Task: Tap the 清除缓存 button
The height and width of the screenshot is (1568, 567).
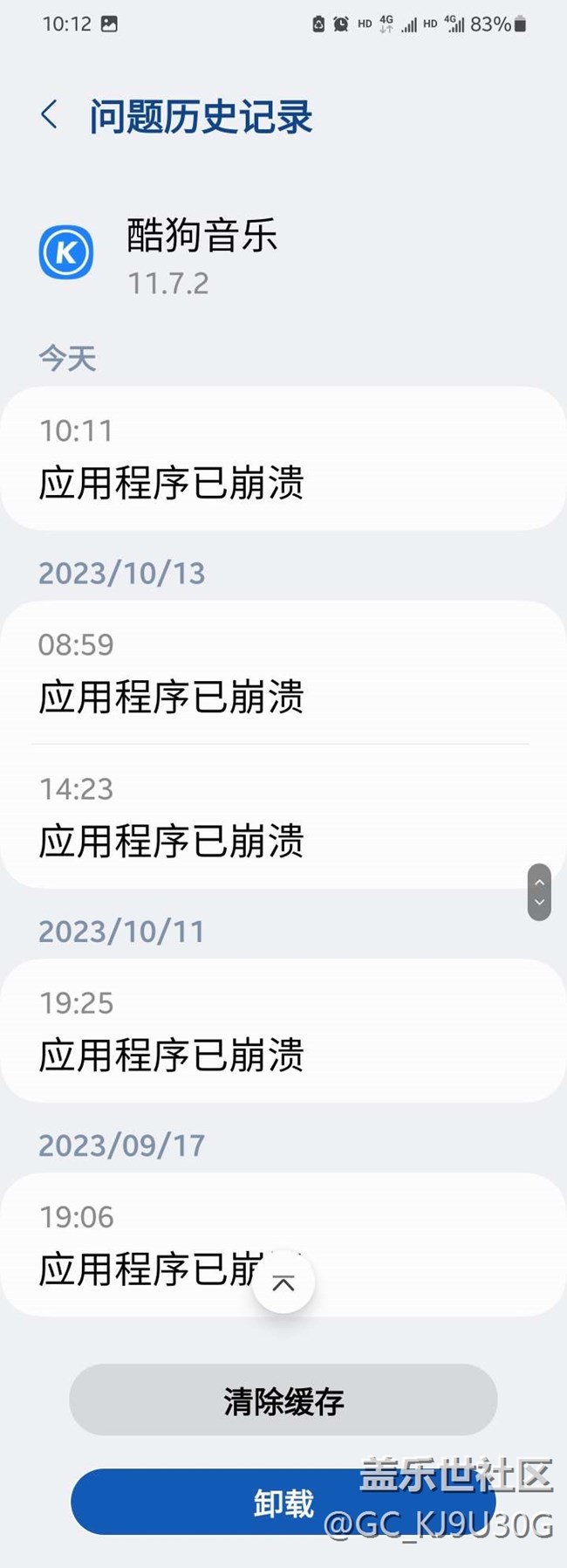Action: pyautogui.click(x=283, y=1400)
